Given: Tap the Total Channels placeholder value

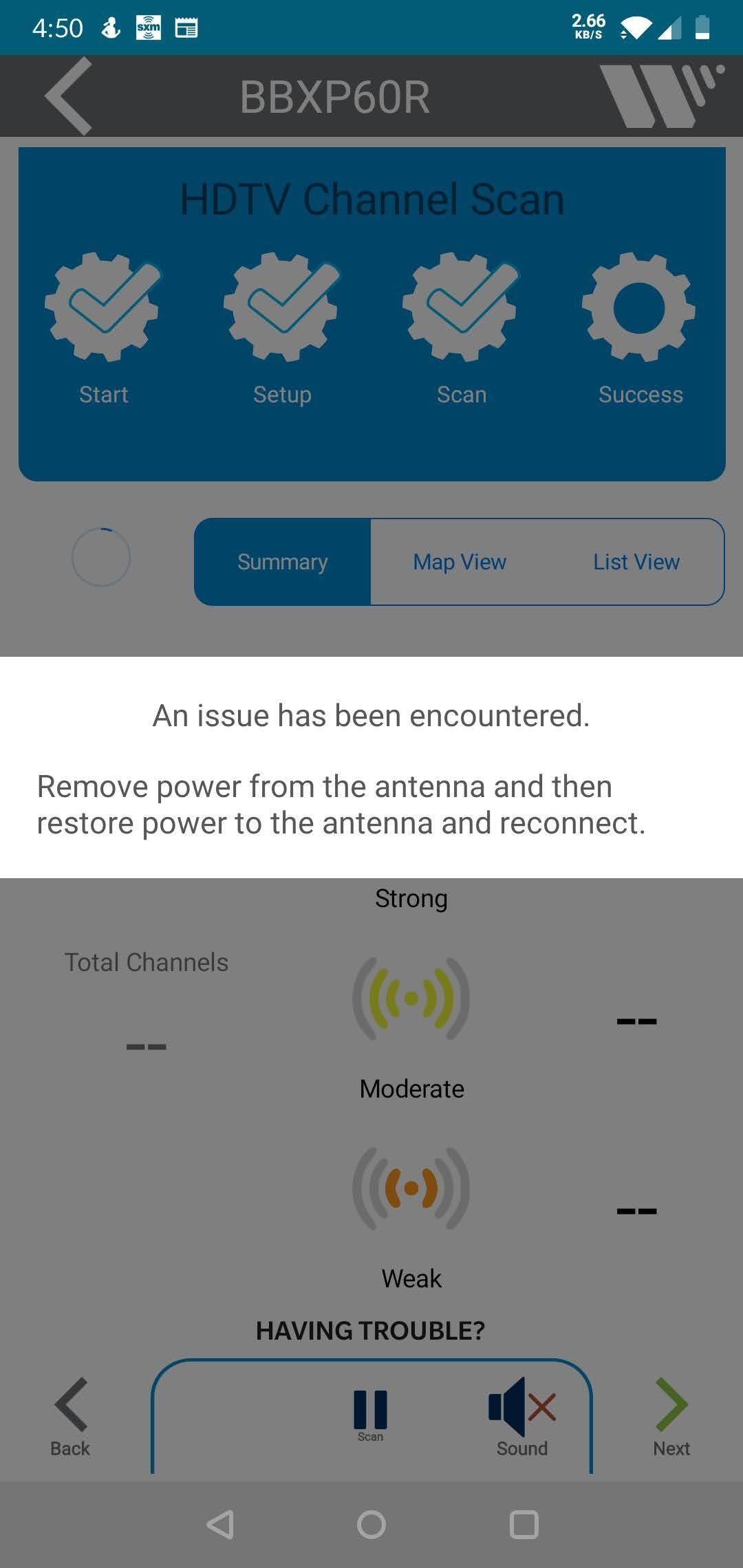Looking at the screenshot, I should 146,1045.
